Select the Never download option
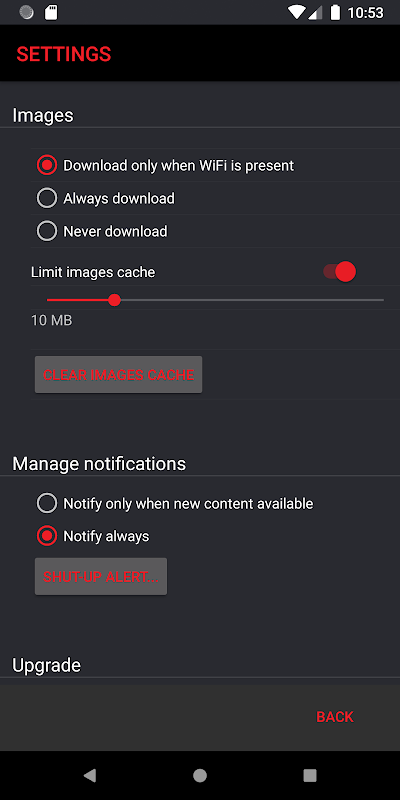 [x=102, y=231]
